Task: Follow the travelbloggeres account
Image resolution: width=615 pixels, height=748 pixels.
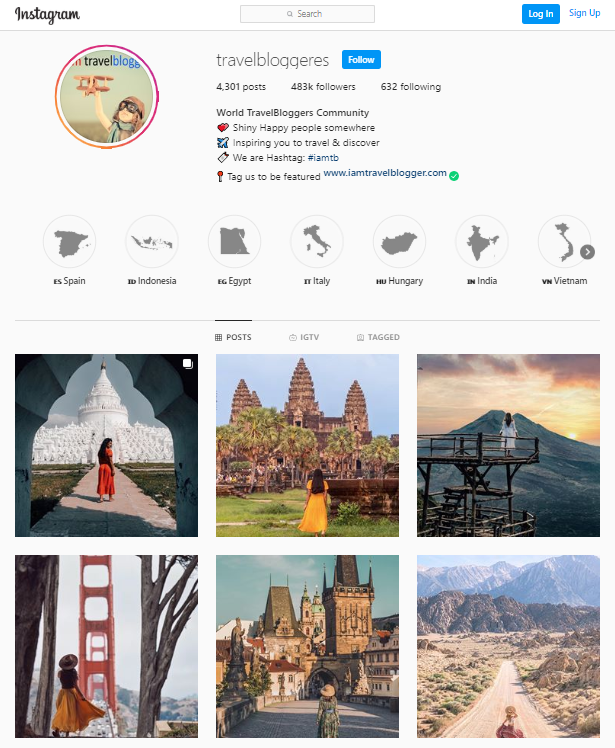Action: click(361, 60)
